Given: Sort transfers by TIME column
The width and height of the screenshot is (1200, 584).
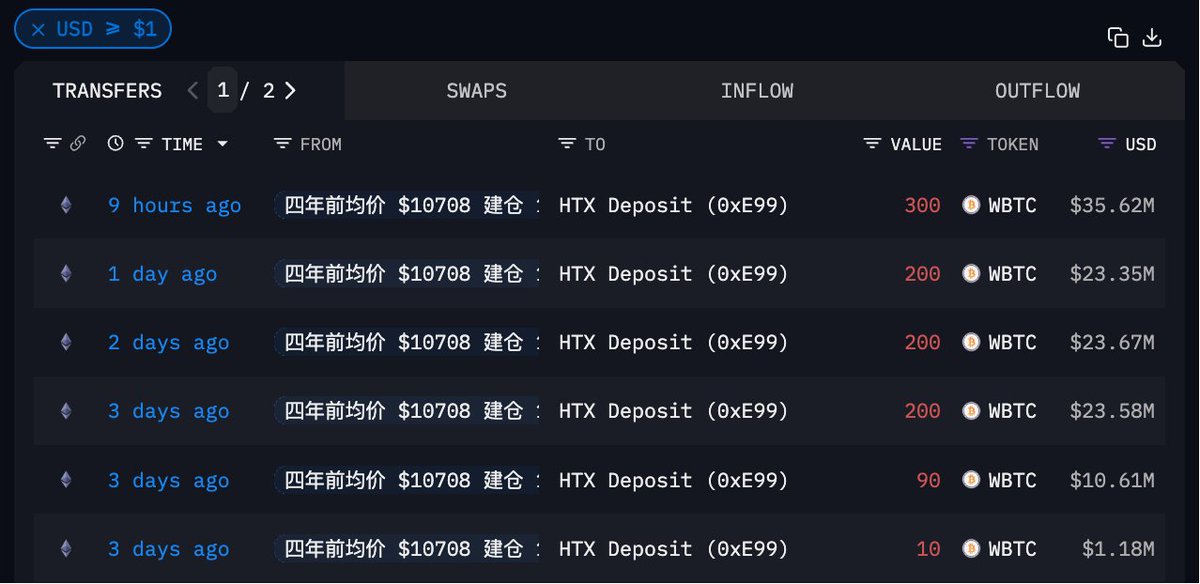Looking at the screenshot, I should [181, 144].
